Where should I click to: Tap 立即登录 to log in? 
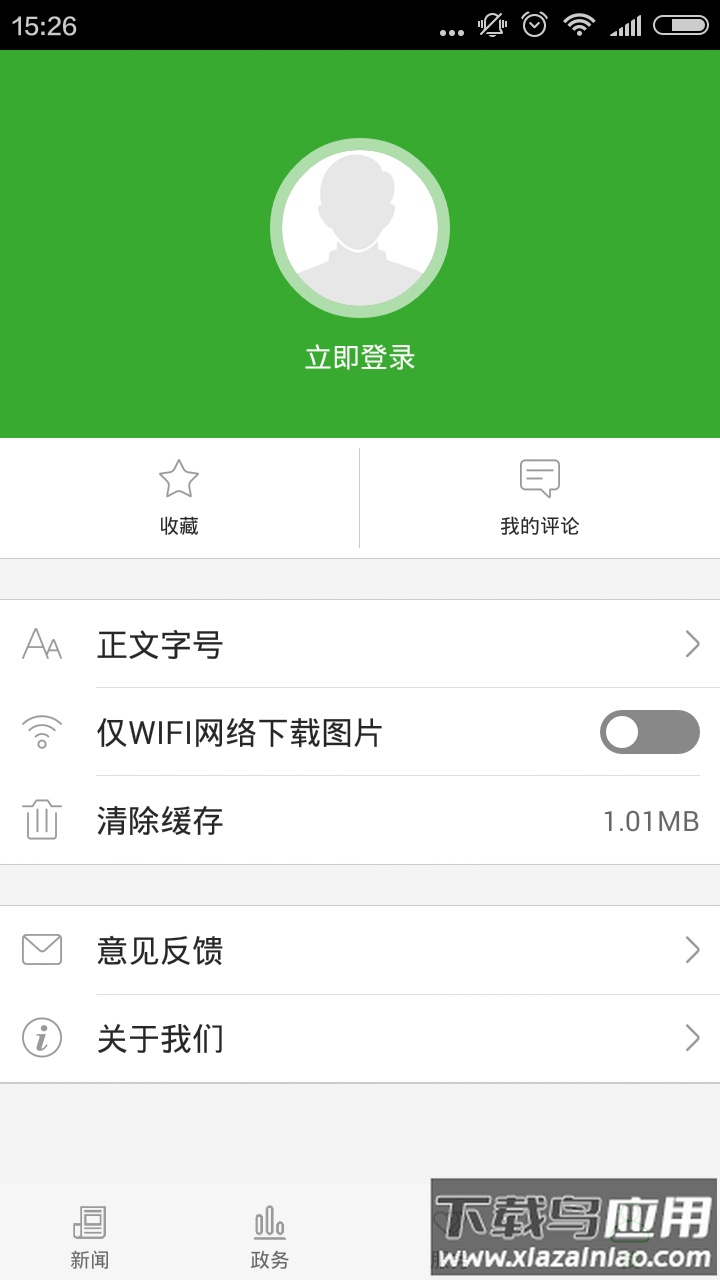[360, 356]
